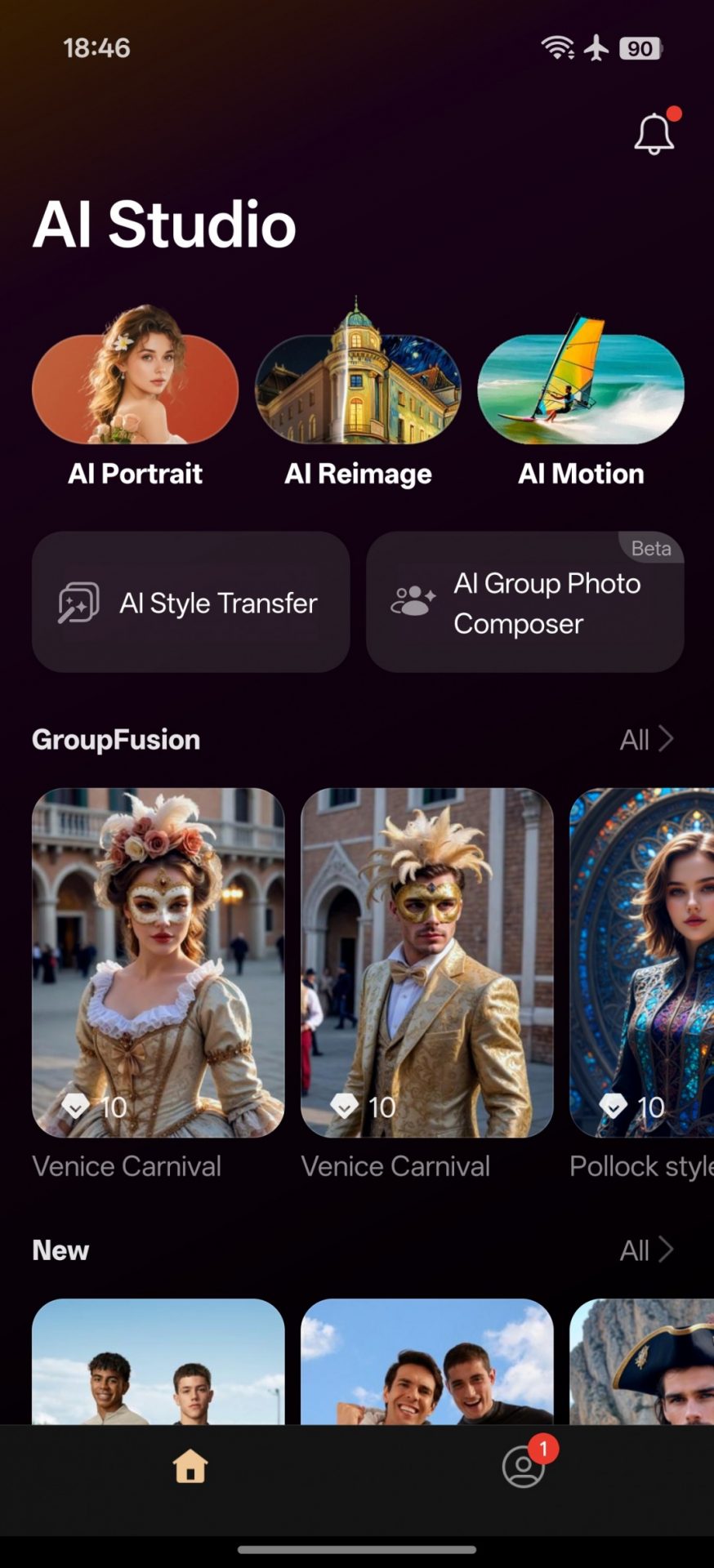Viewport: 714px width, 1568px height.
Task: Launch AI Motion
Action: [x=581, y=390]
